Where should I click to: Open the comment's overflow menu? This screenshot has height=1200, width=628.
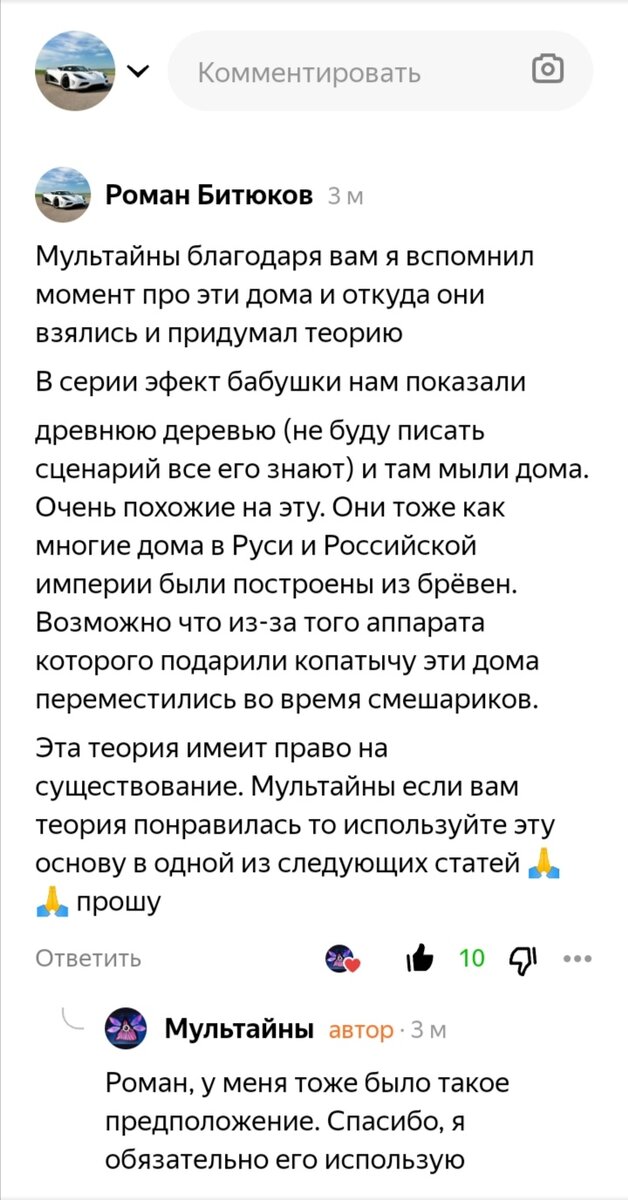tap(578, 958)
